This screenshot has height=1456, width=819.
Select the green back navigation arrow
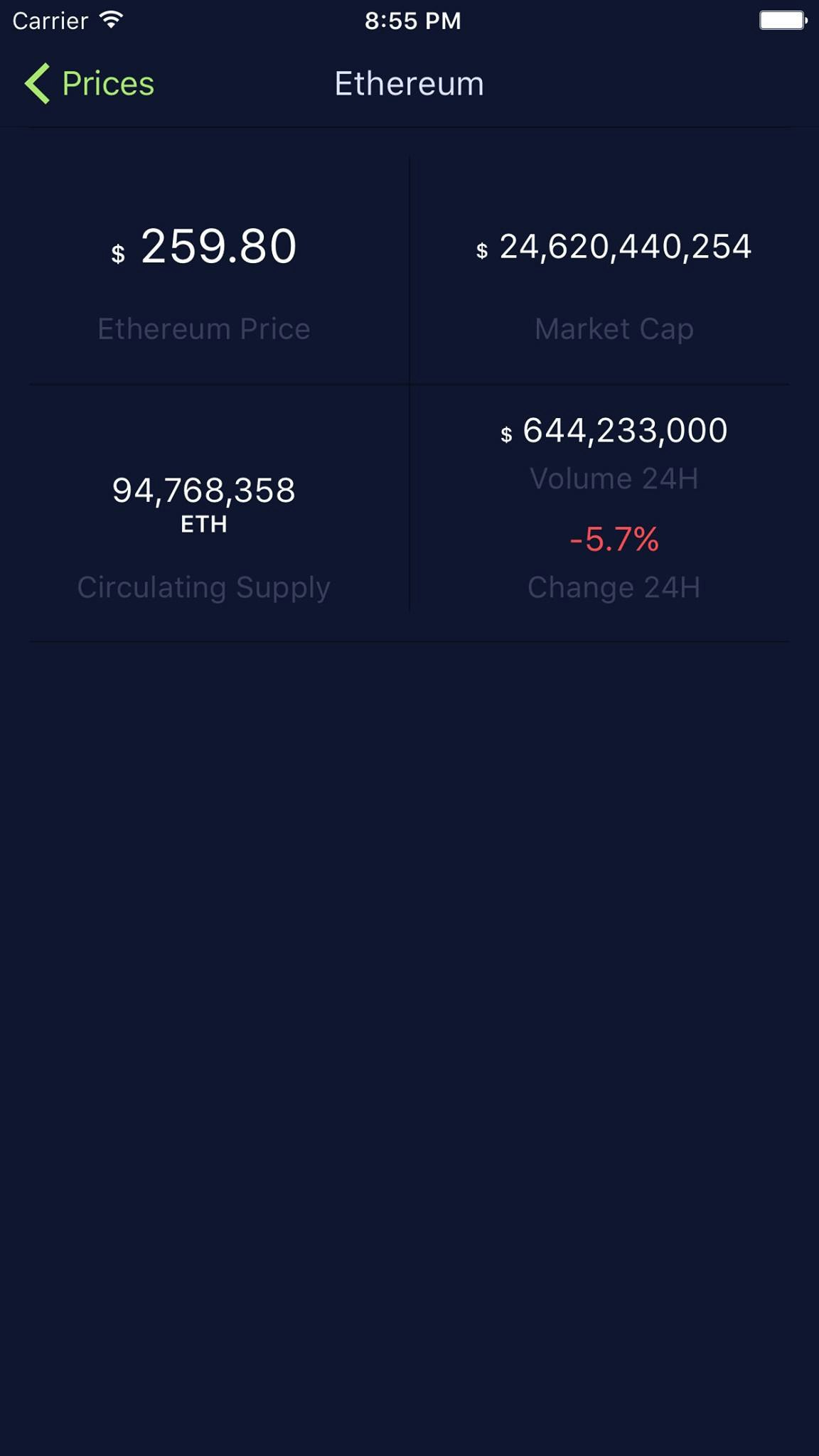(37, 83)
